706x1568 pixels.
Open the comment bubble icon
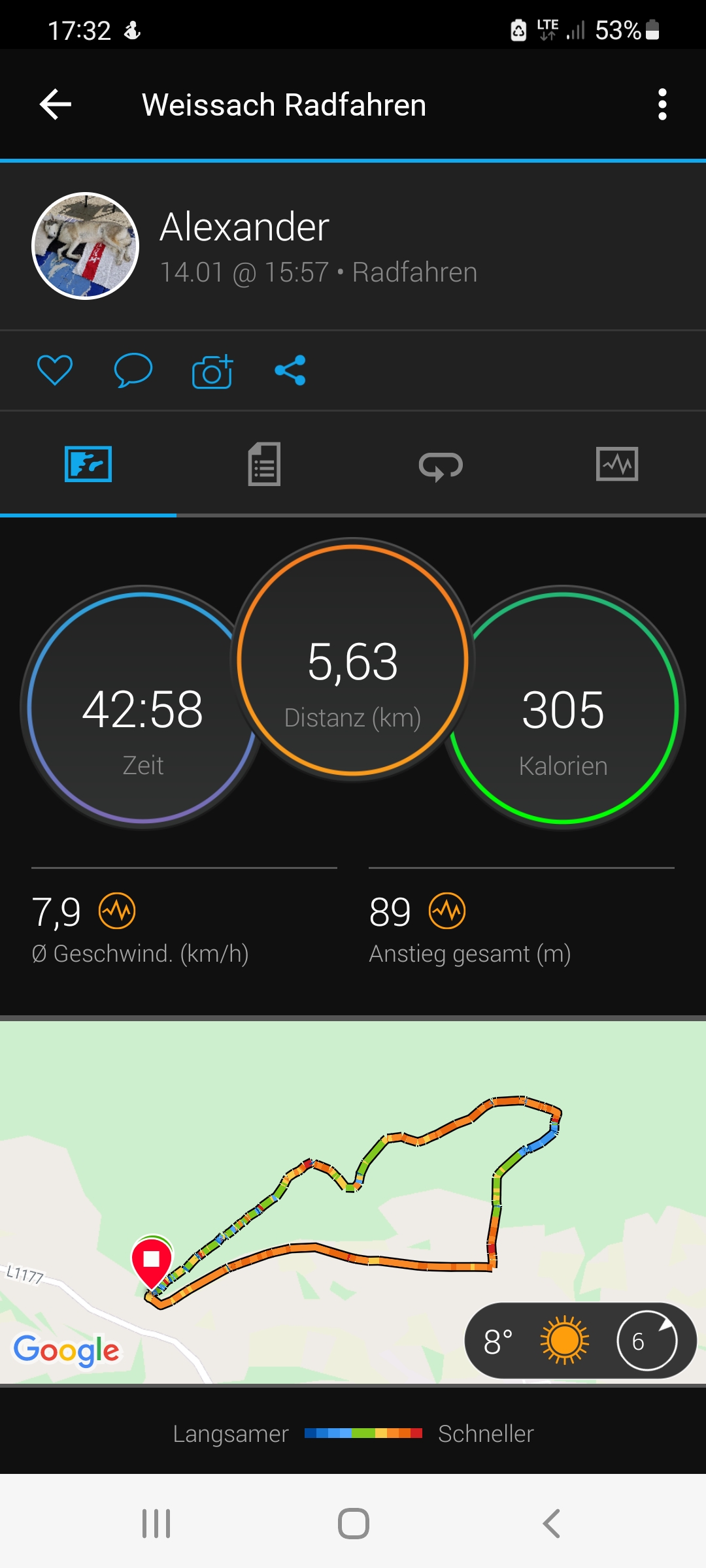tap(133, 370)
